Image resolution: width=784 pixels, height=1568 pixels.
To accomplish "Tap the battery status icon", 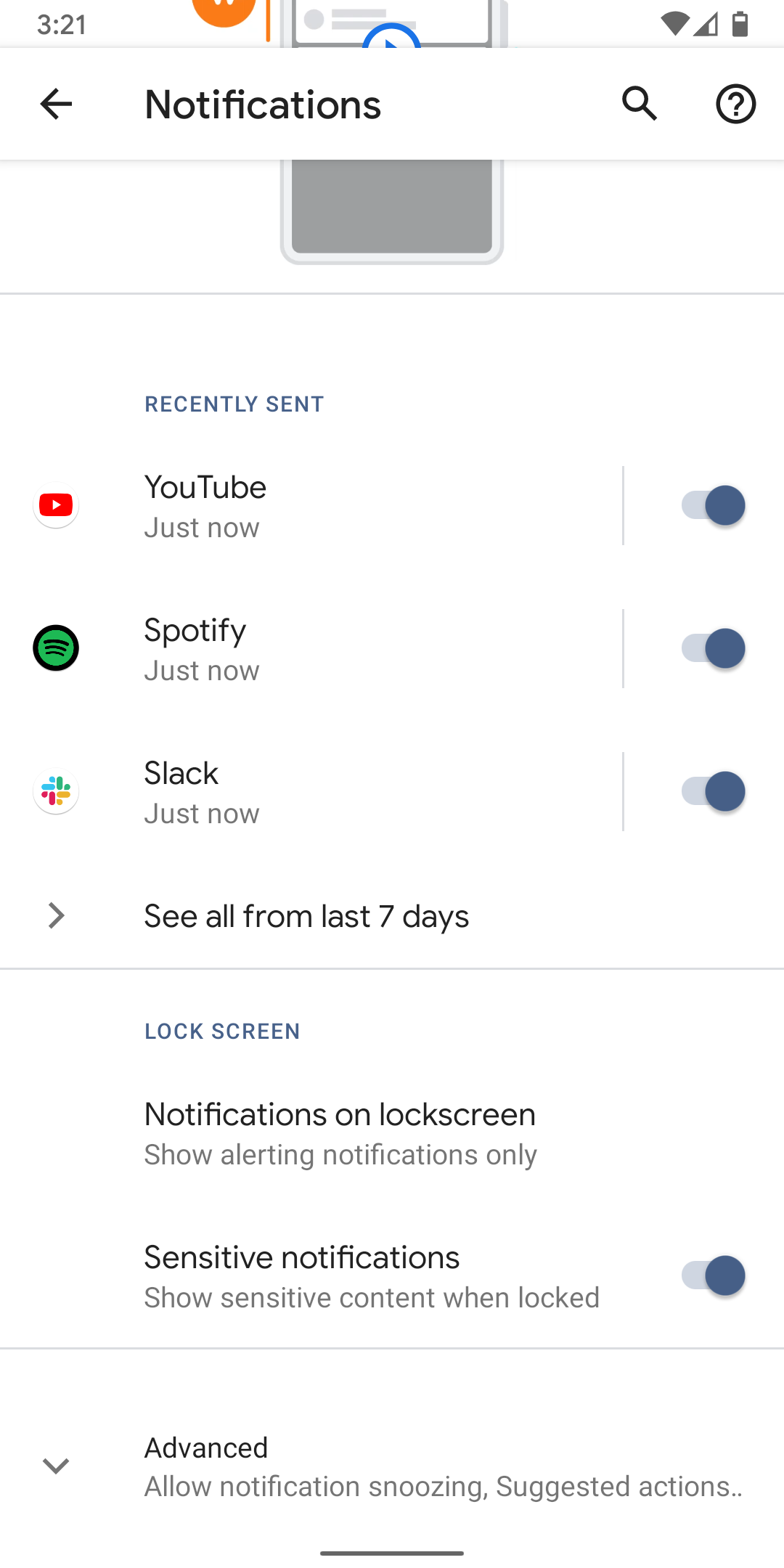I will 741,23.
